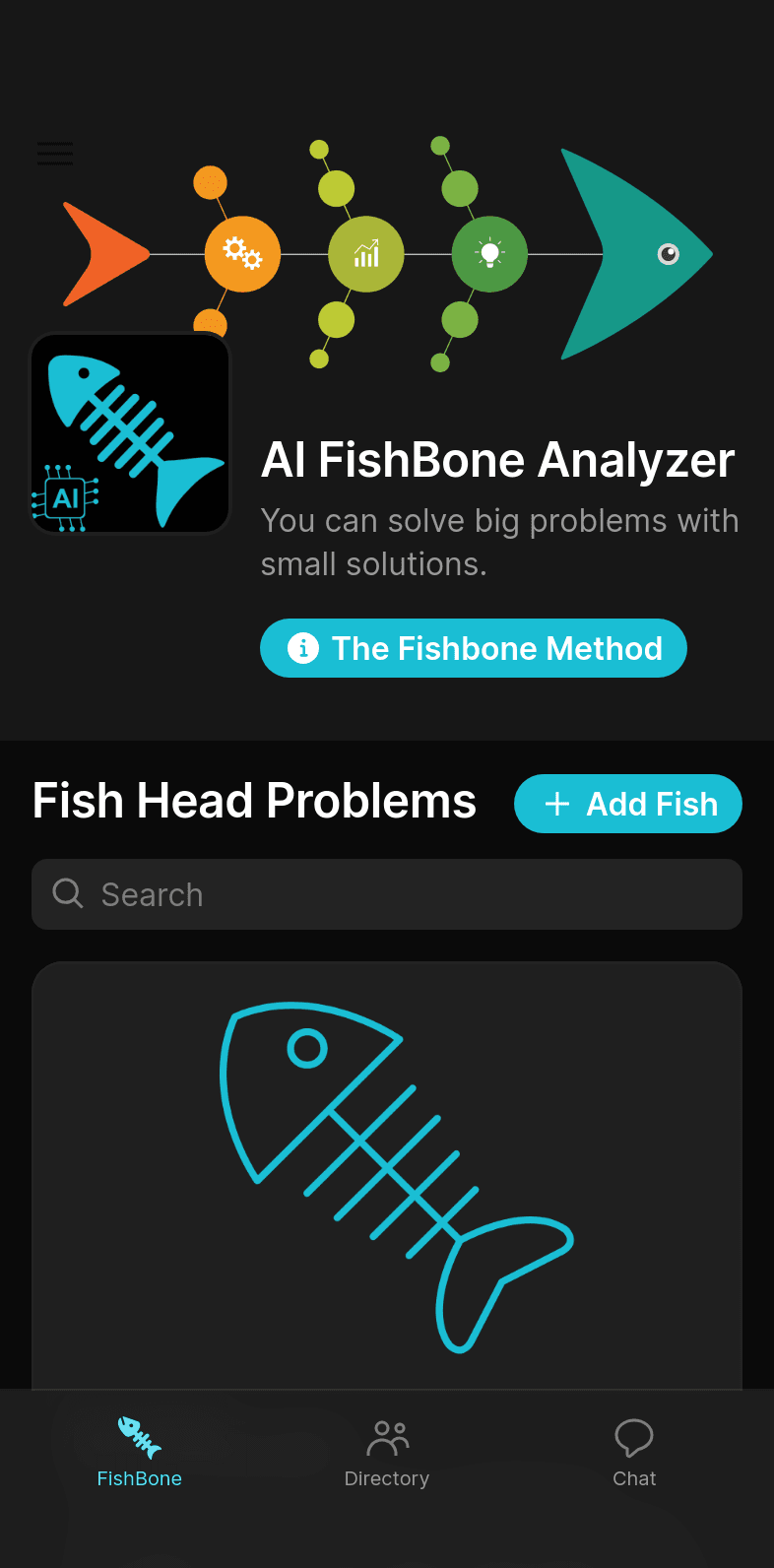Open The Fishbone Method info

(474, 648)
